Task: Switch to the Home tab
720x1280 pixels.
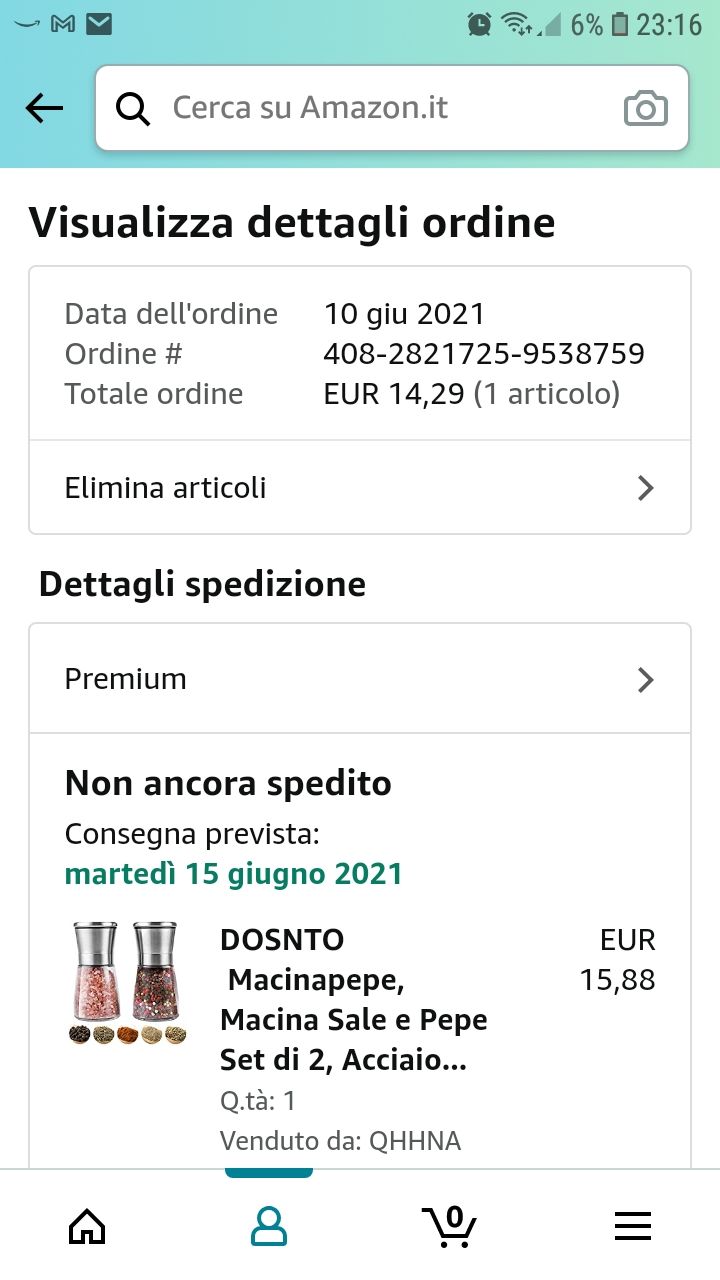Action: (x=87, y=1225)
